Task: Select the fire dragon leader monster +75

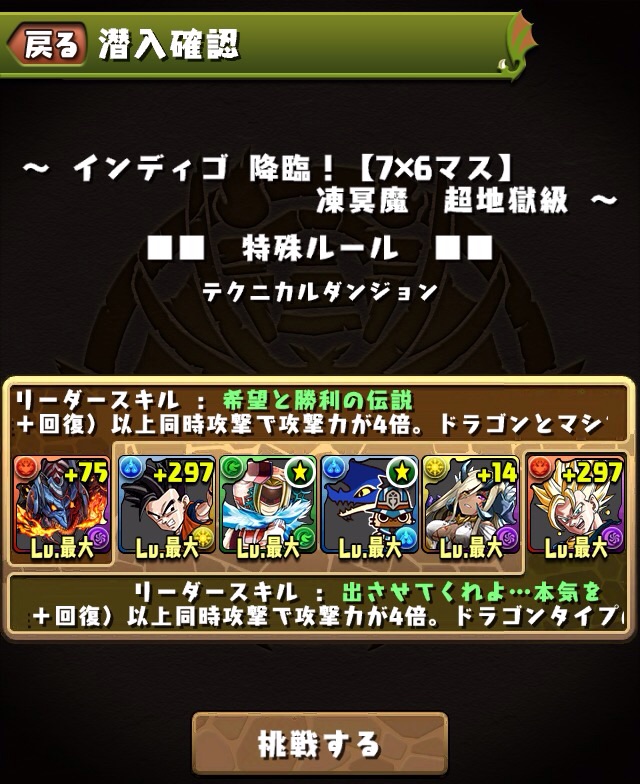Action: pyautogui.click(x=60, y=505)
